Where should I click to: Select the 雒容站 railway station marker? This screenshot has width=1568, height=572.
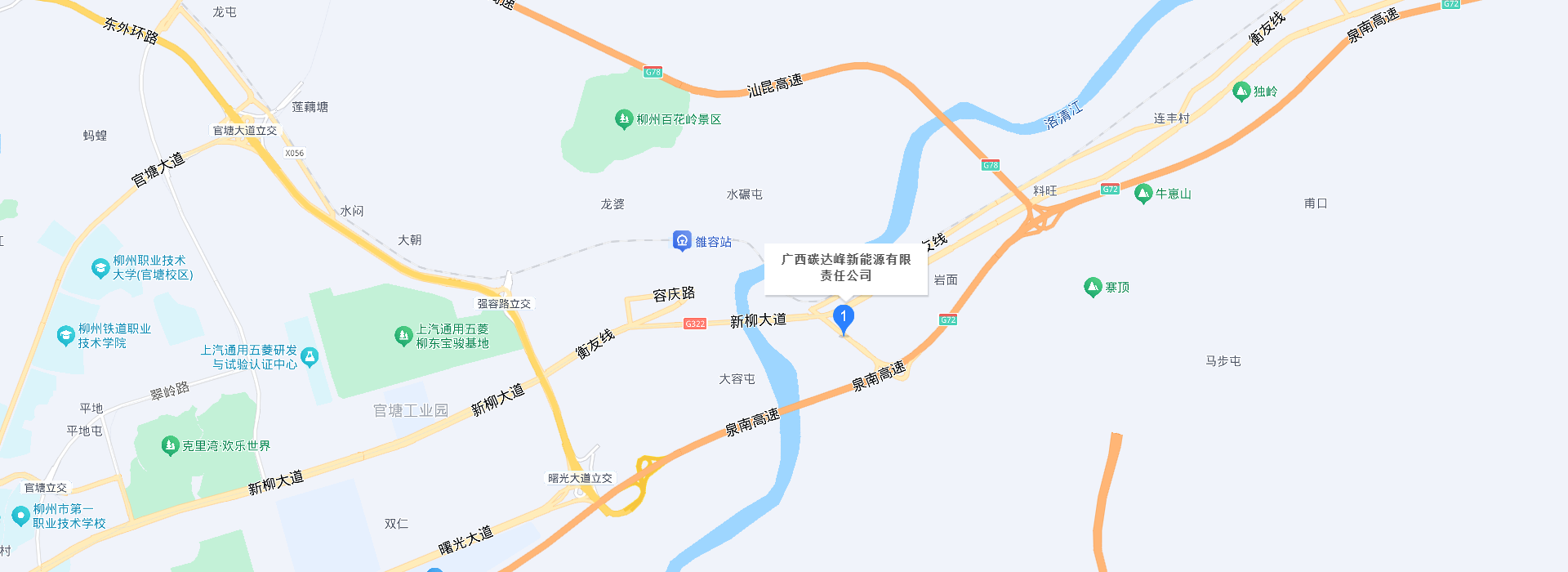(x=682, y=241)
